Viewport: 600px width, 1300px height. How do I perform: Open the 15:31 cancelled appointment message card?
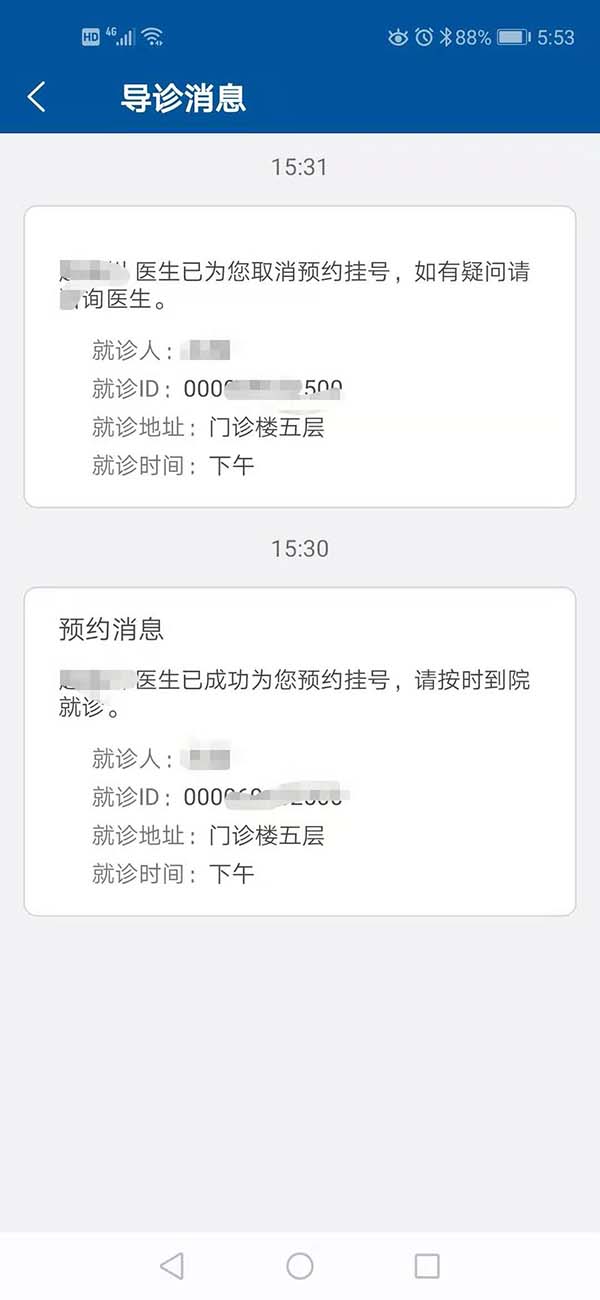[300, 357]
